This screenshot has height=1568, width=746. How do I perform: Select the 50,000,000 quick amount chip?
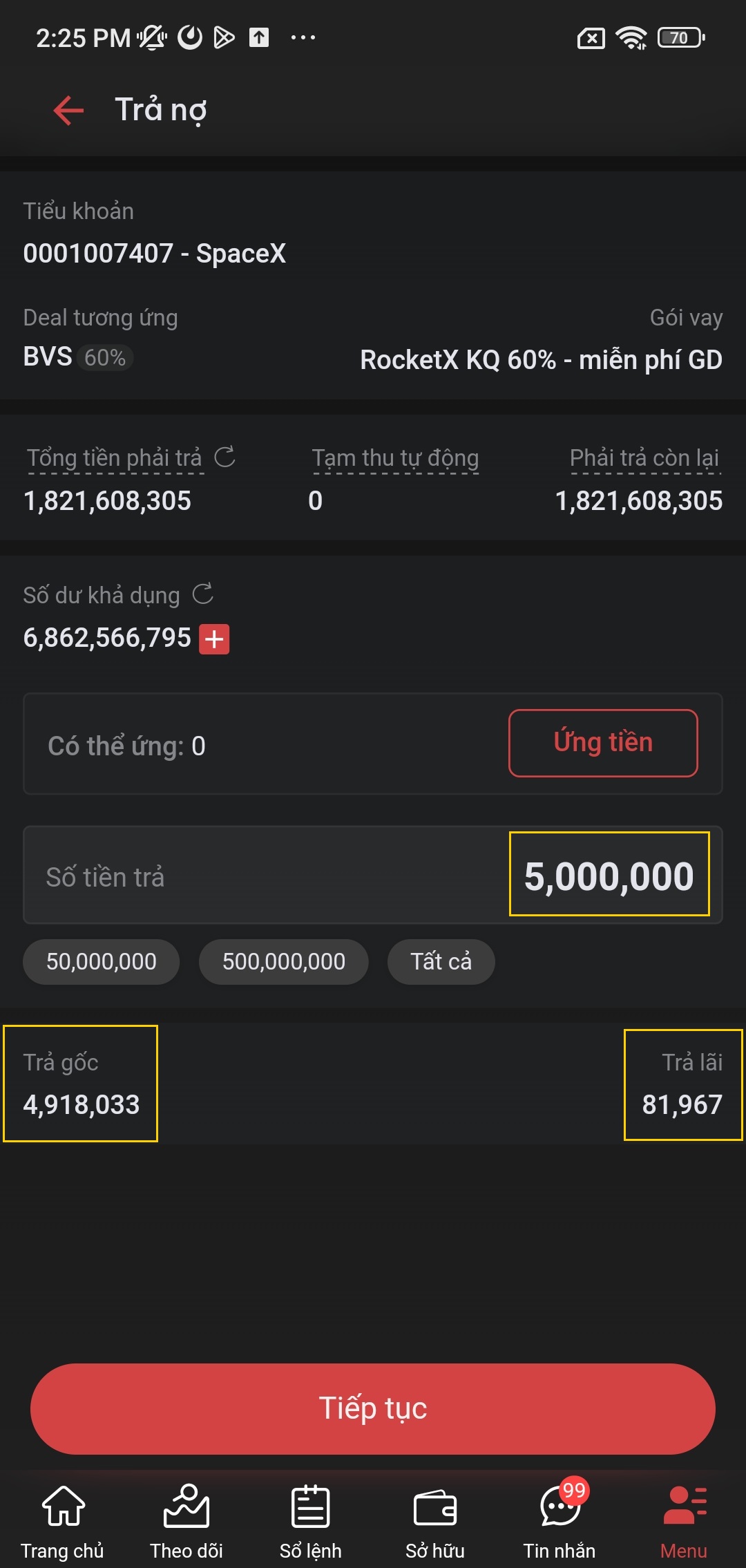(102, 961)
